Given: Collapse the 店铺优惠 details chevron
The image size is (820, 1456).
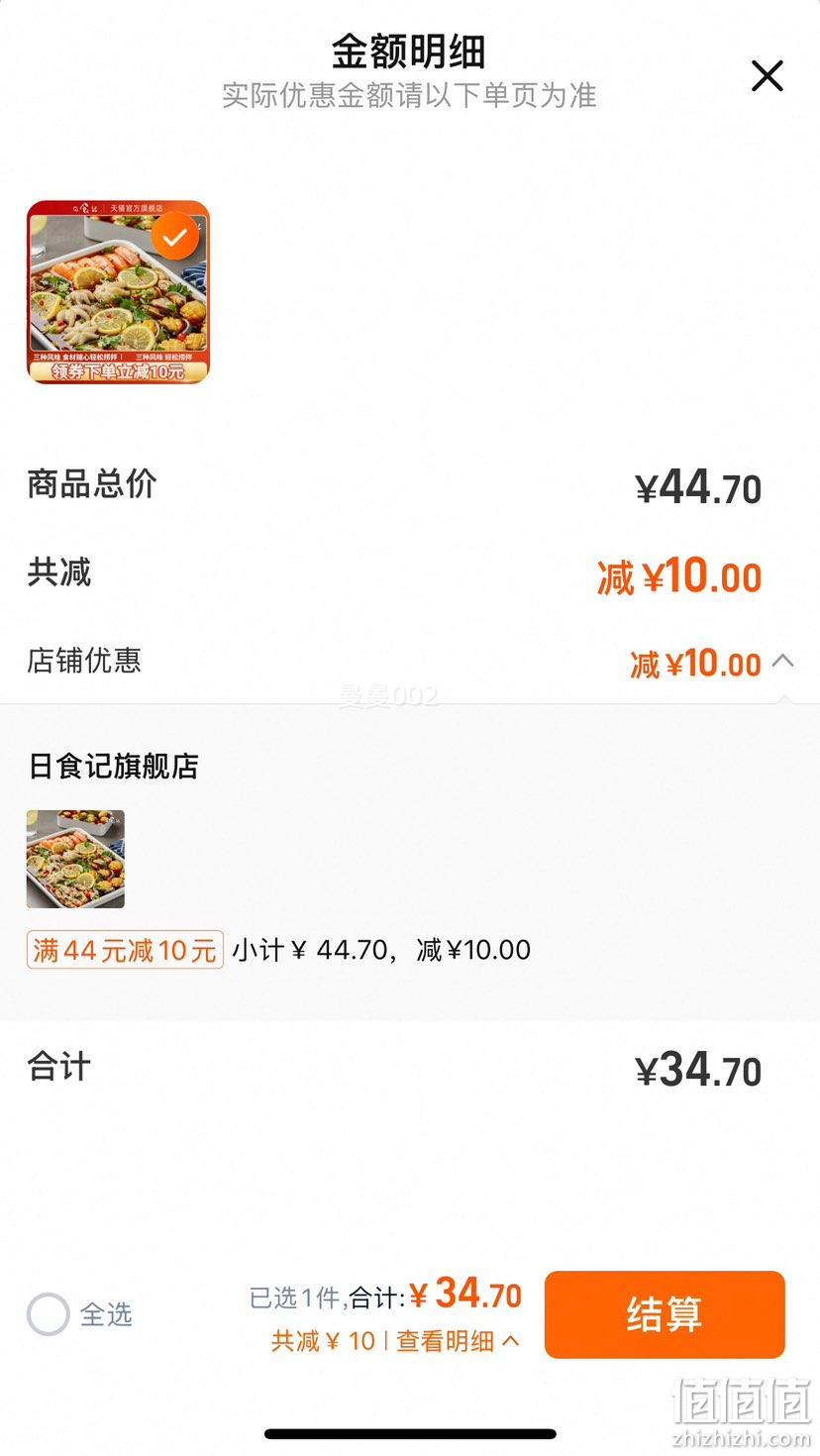Looking at the screenshot, I should point(782,661).
